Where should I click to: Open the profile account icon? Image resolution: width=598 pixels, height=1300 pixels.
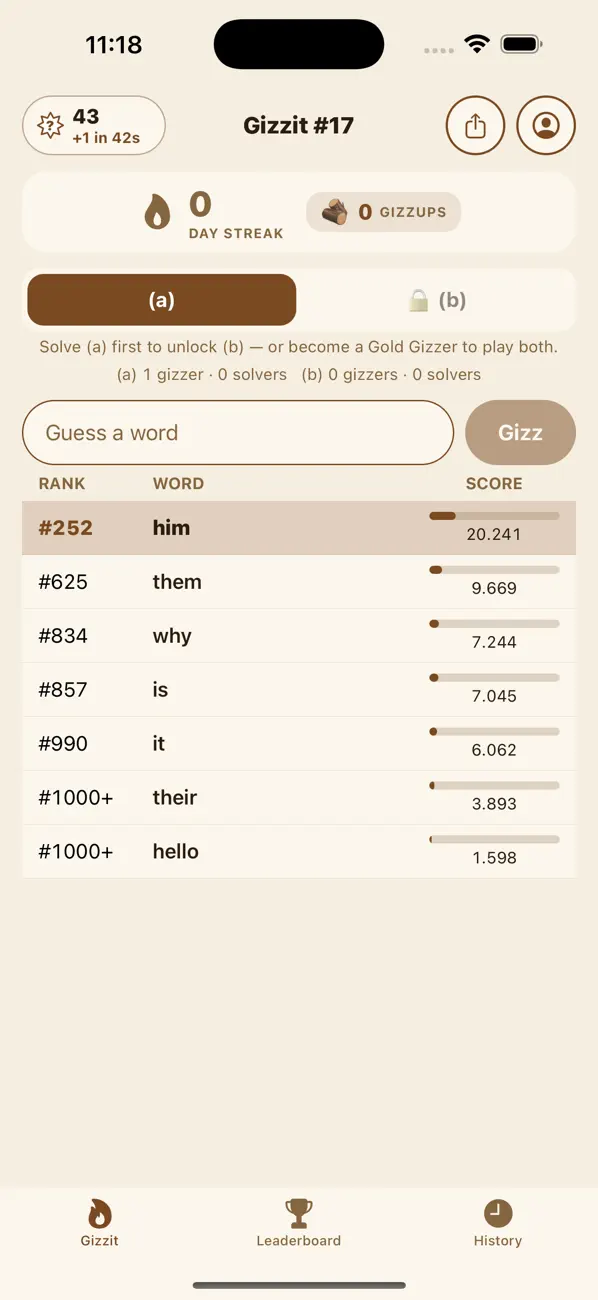546,125
